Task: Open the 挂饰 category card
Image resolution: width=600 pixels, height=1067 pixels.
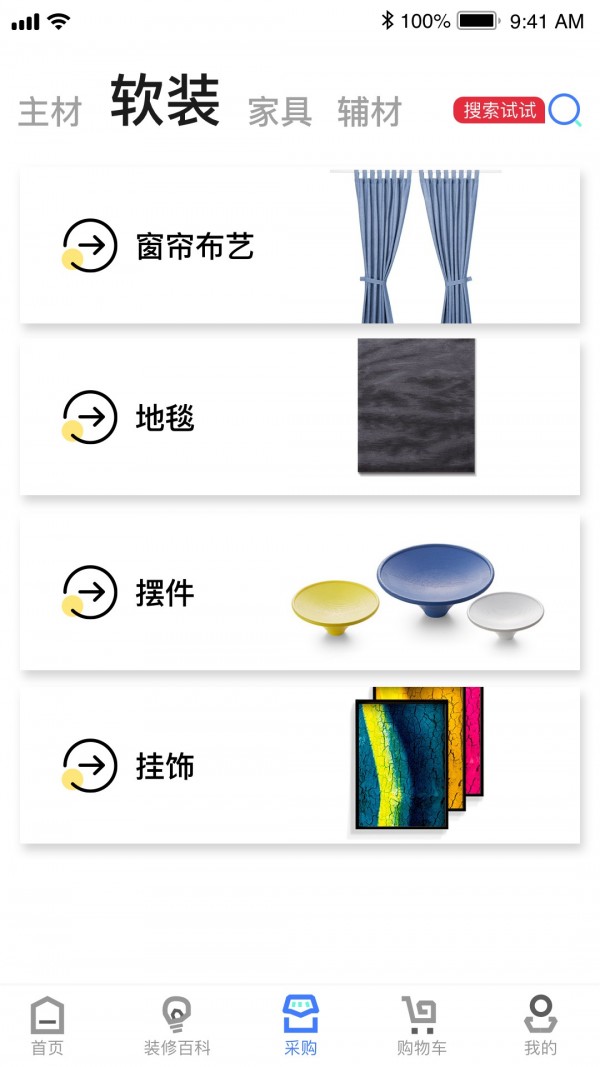Action: click(x=299, y=766)
